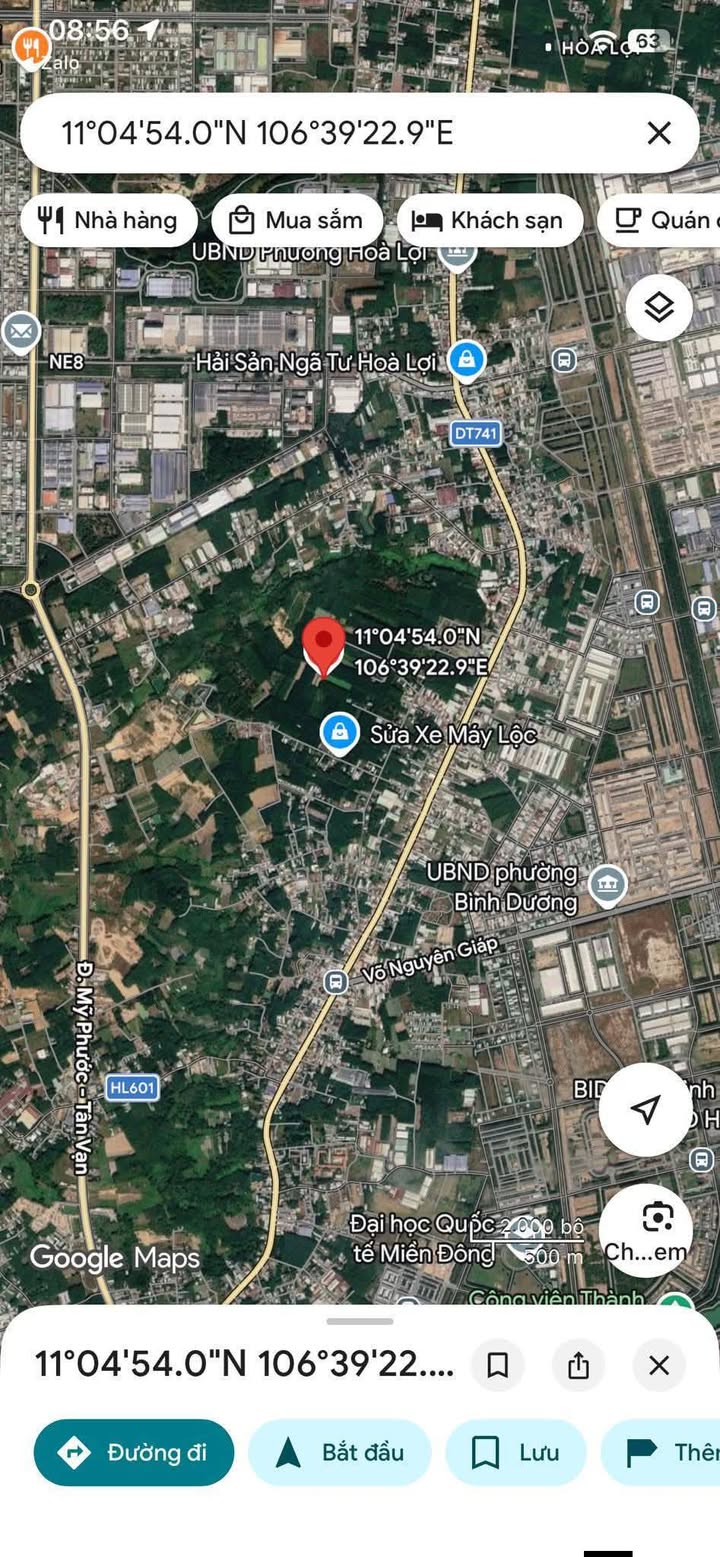Image resolution: width=720 pixels, height=1557 pixels.
Task: Clear the search box text
Action: tap(658, 132)
